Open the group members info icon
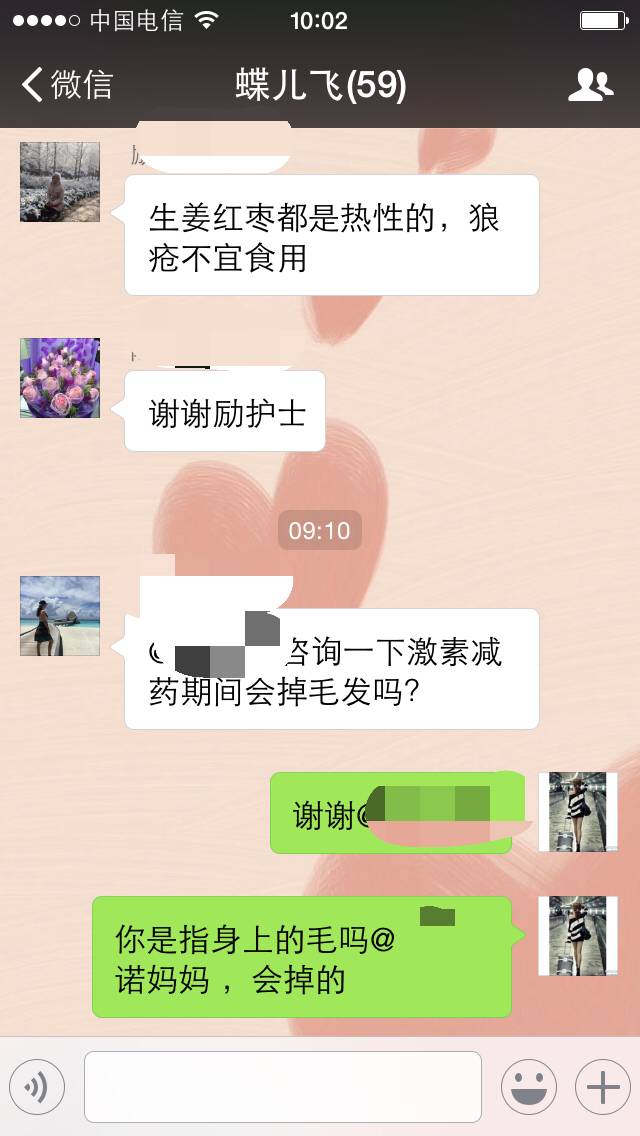 [x=590, y=86]
